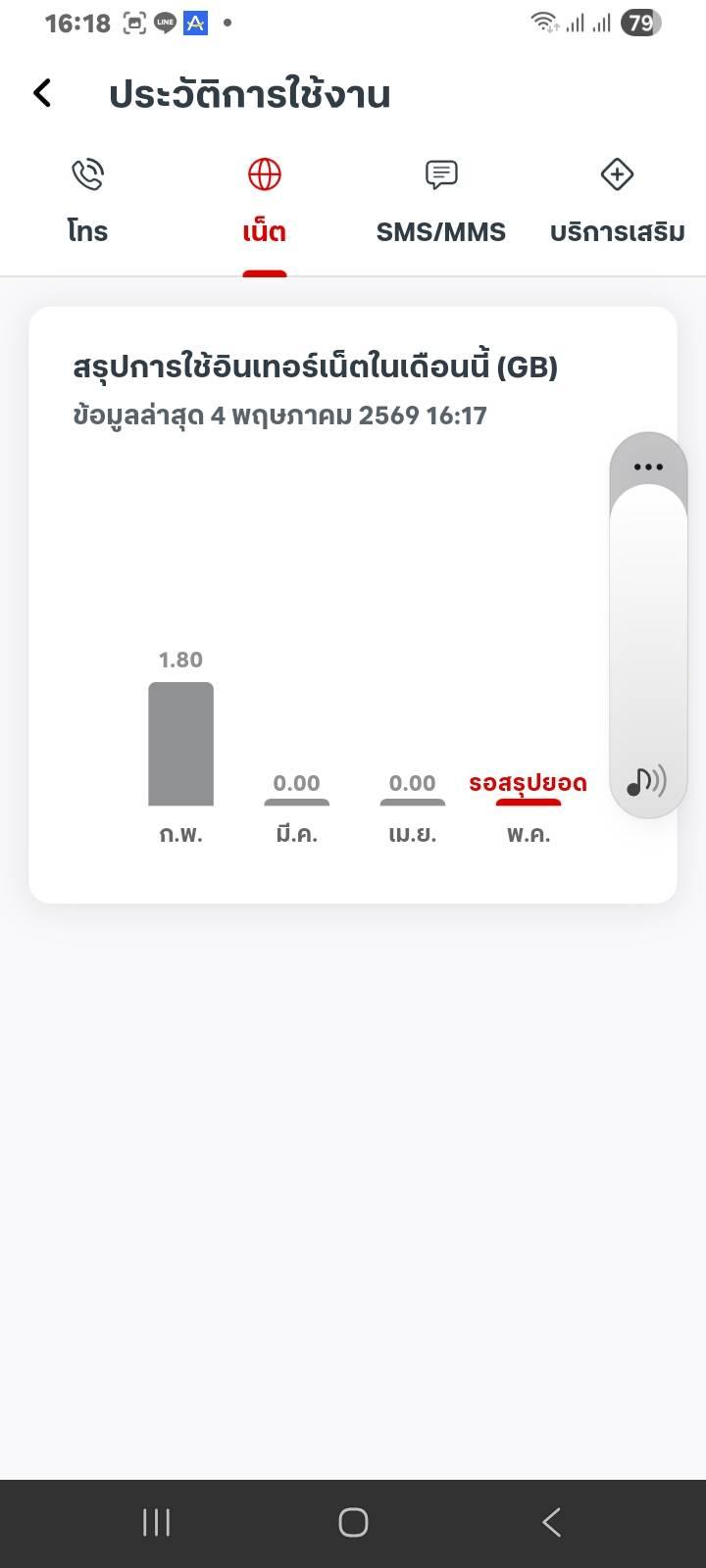Select the เน็ต tab
Screen dimensions: 706x1568
[x=264, y=203]
